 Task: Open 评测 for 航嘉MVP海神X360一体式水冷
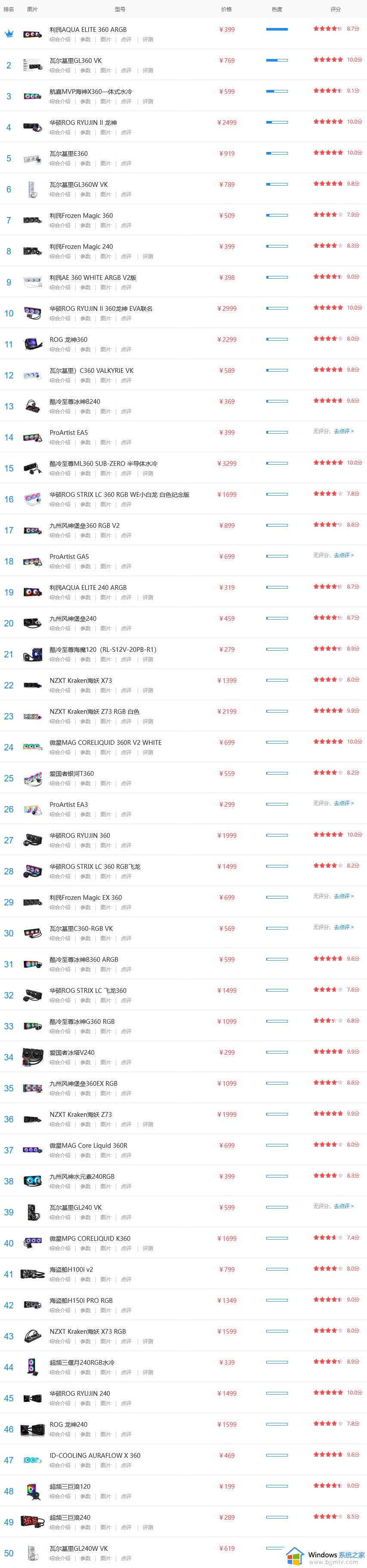[x=148, y=102]
